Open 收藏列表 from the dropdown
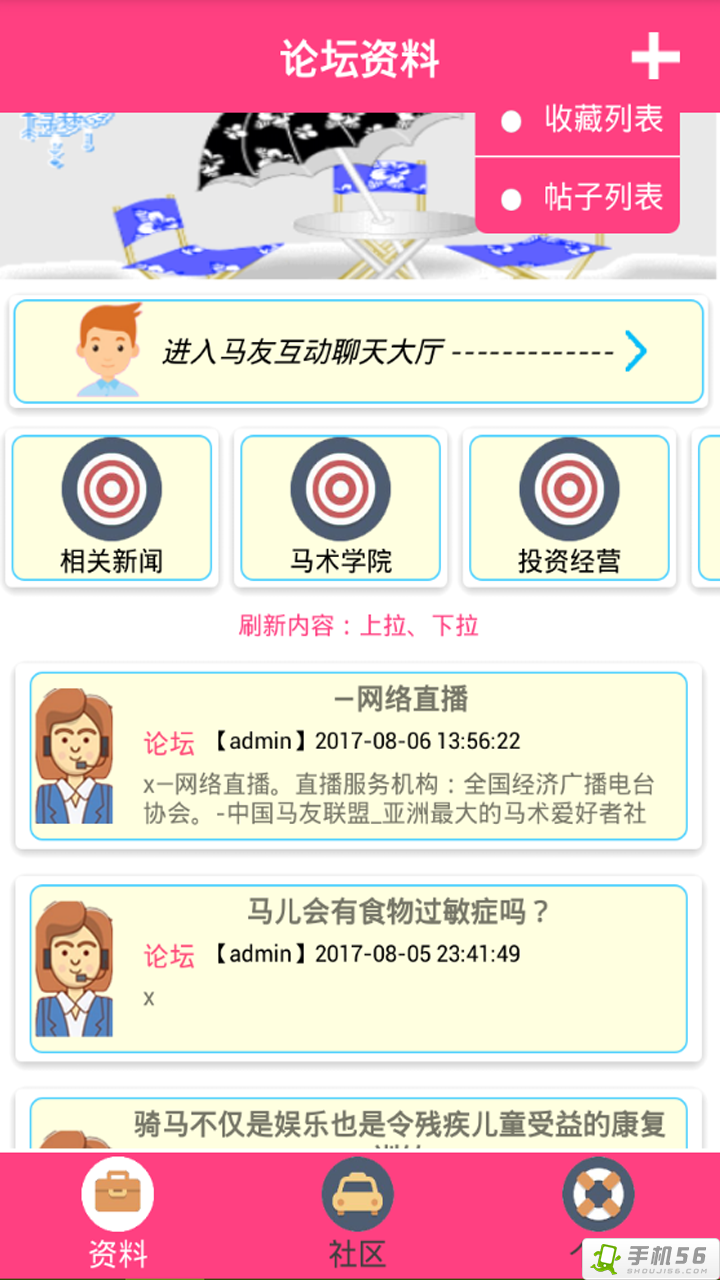720x1280 pixels. [x=578, y=121]
